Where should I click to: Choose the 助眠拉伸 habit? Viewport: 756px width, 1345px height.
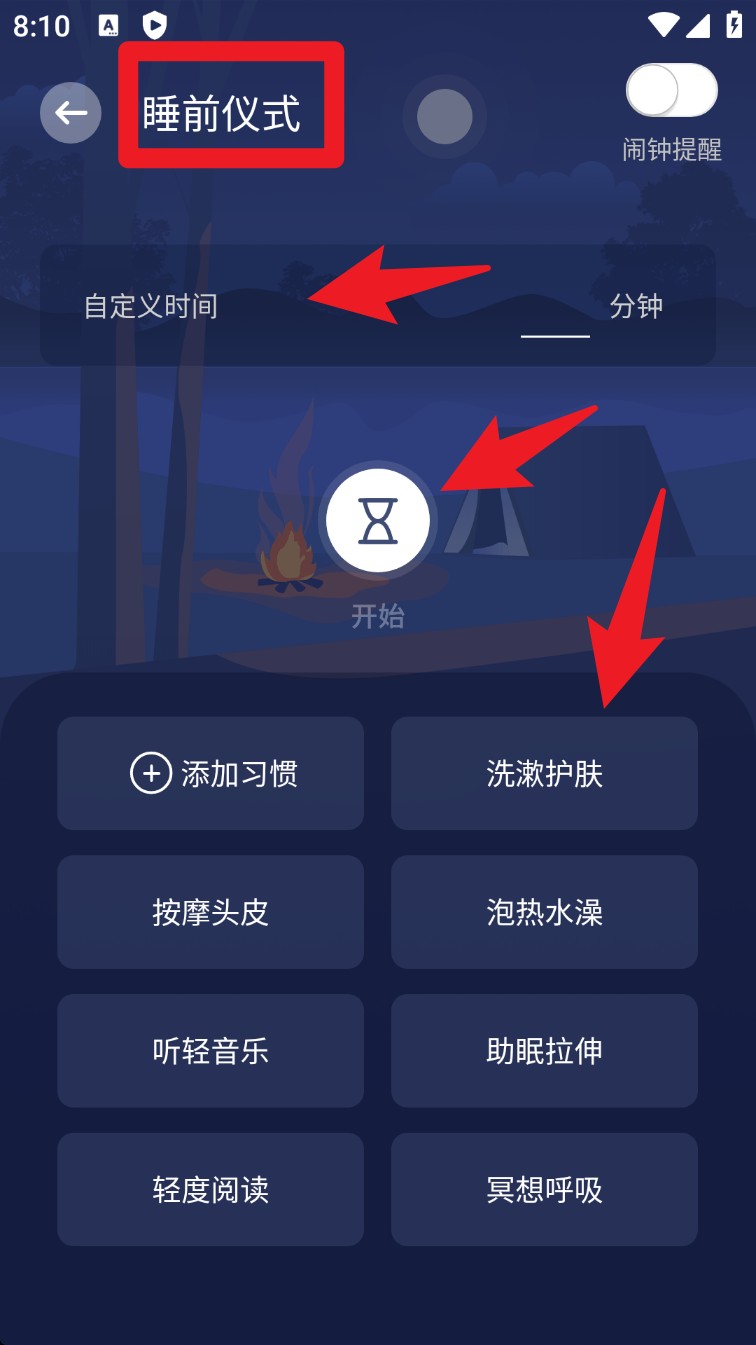544,1051
